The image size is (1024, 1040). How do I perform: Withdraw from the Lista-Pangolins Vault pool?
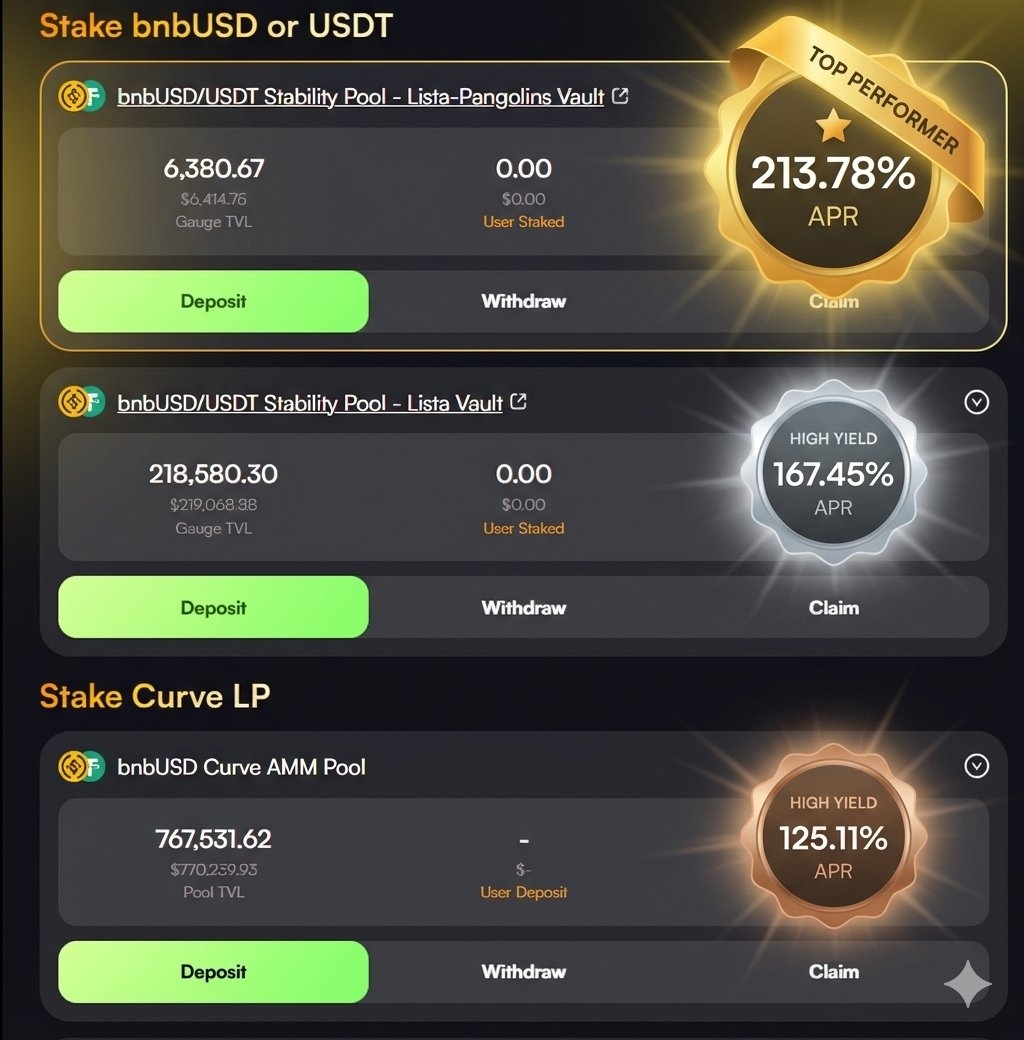pyautogui.click(x=523, y=301)
